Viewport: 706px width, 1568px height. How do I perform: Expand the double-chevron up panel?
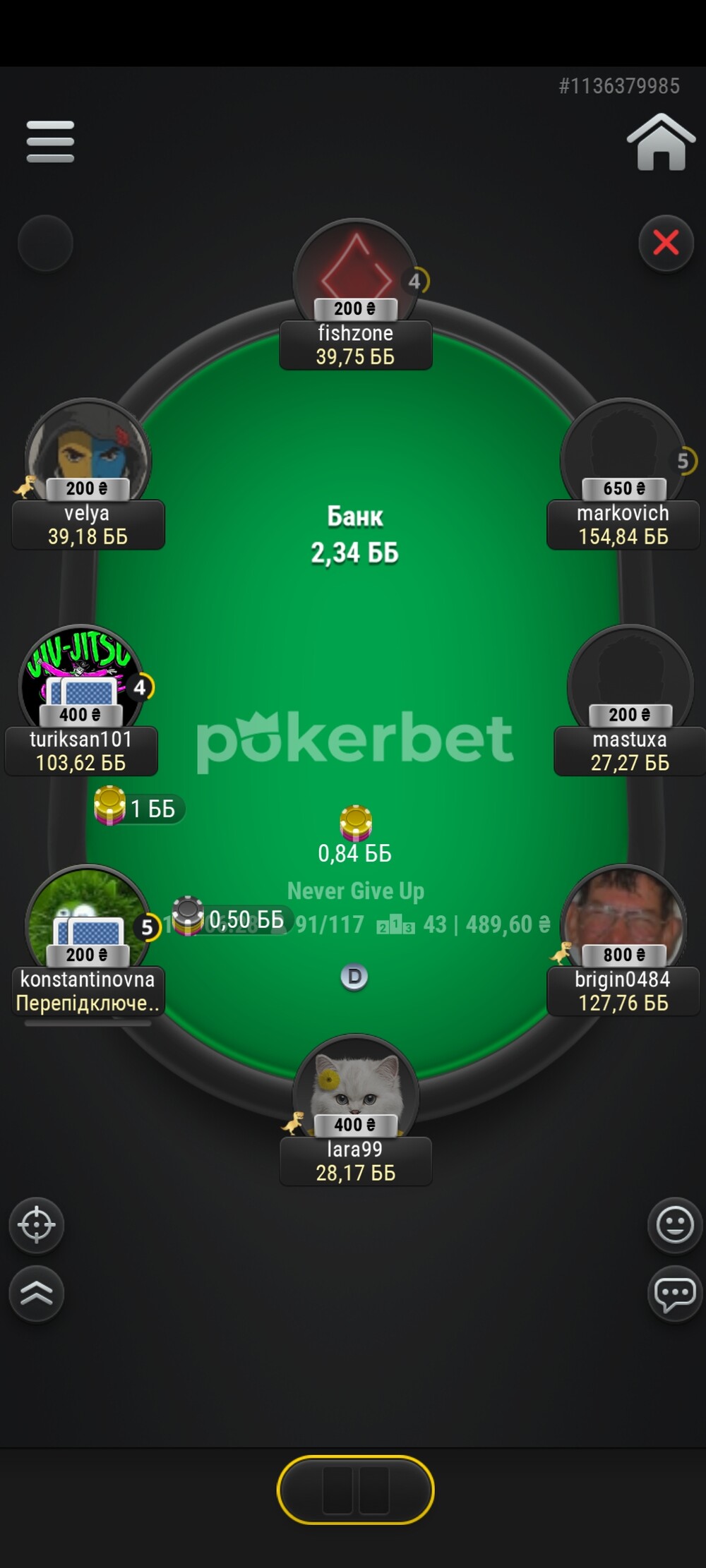[37, 1293]
